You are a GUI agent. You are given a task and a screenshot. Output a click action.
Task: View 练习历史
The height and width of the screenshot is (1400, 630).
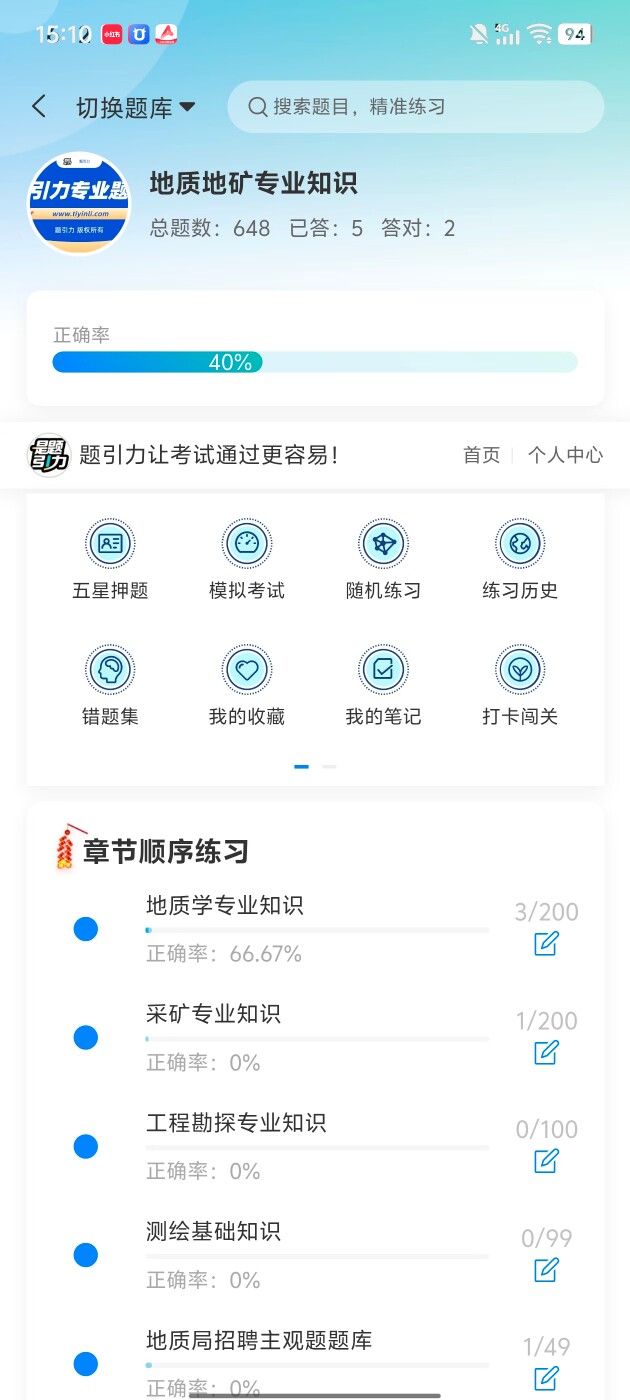coord(519,561)
